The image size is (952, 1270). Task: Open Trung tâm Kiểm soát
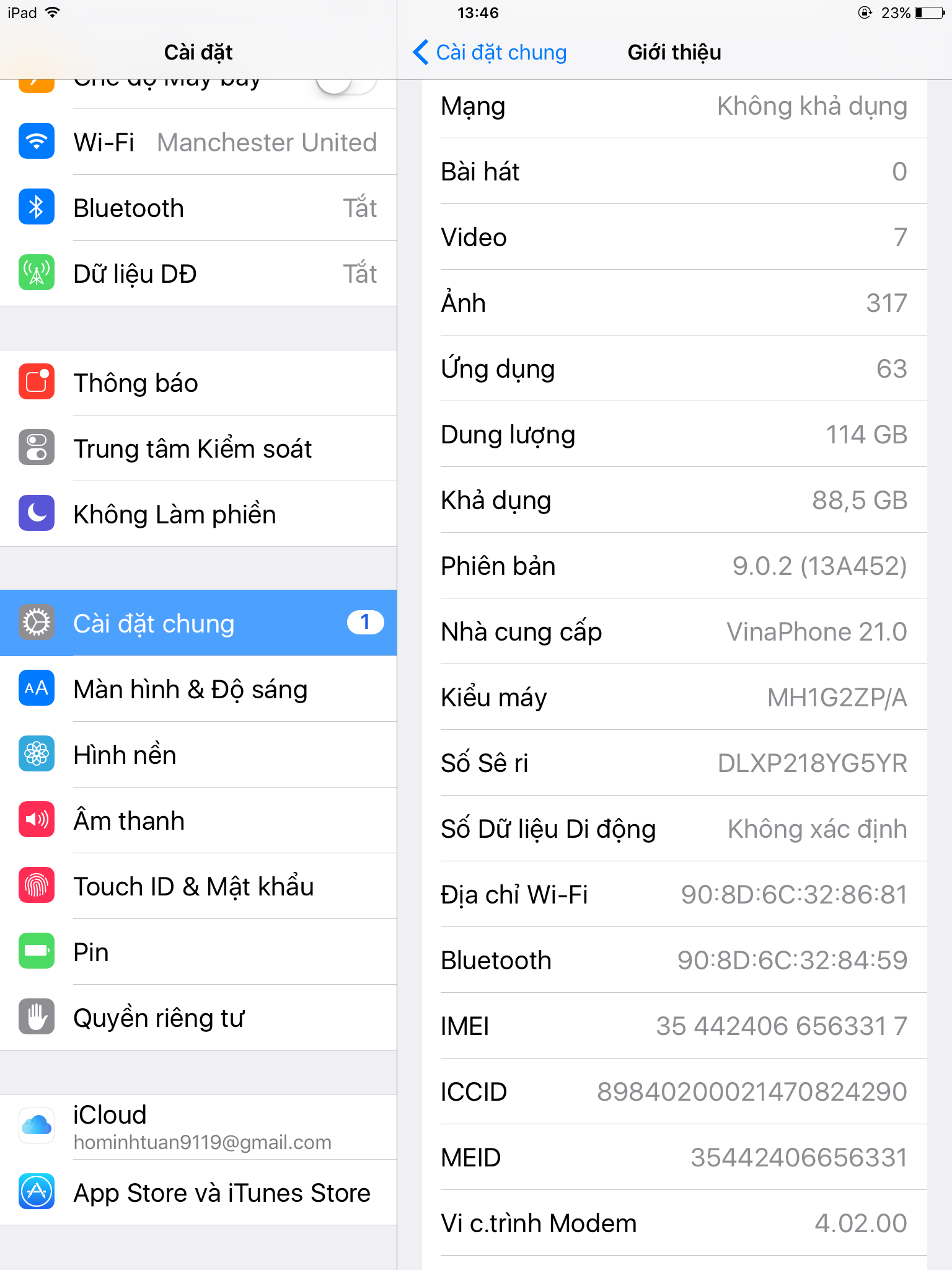pyautogui.click(x=198, y=449)
